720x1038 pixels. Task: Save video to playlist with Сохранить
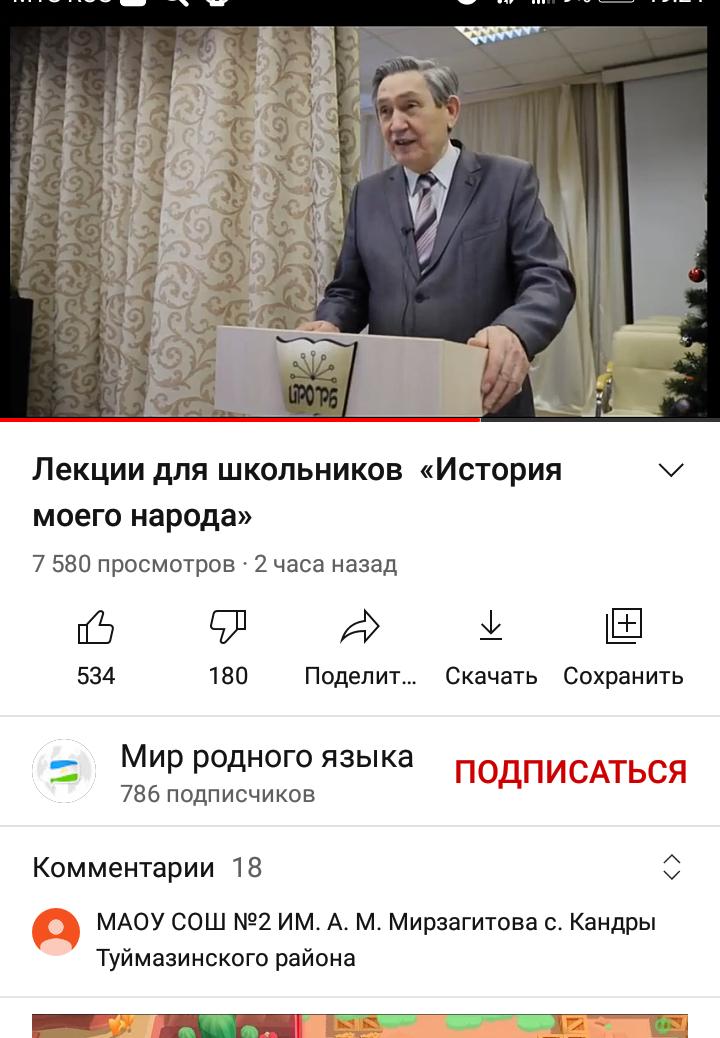coord(623,629)
